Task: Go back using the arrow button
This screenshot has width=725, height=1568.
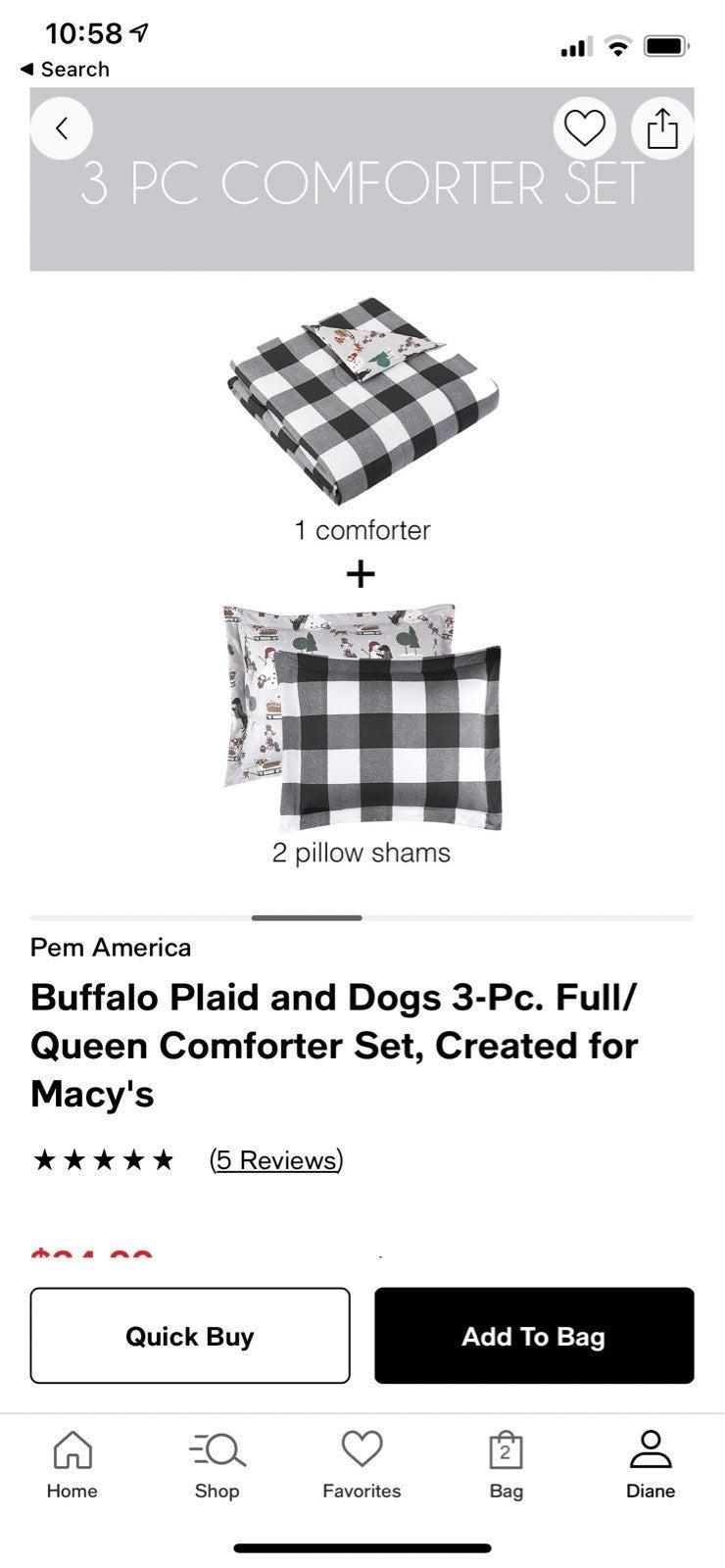Action: pyautogui.click(x=62, y=128)
